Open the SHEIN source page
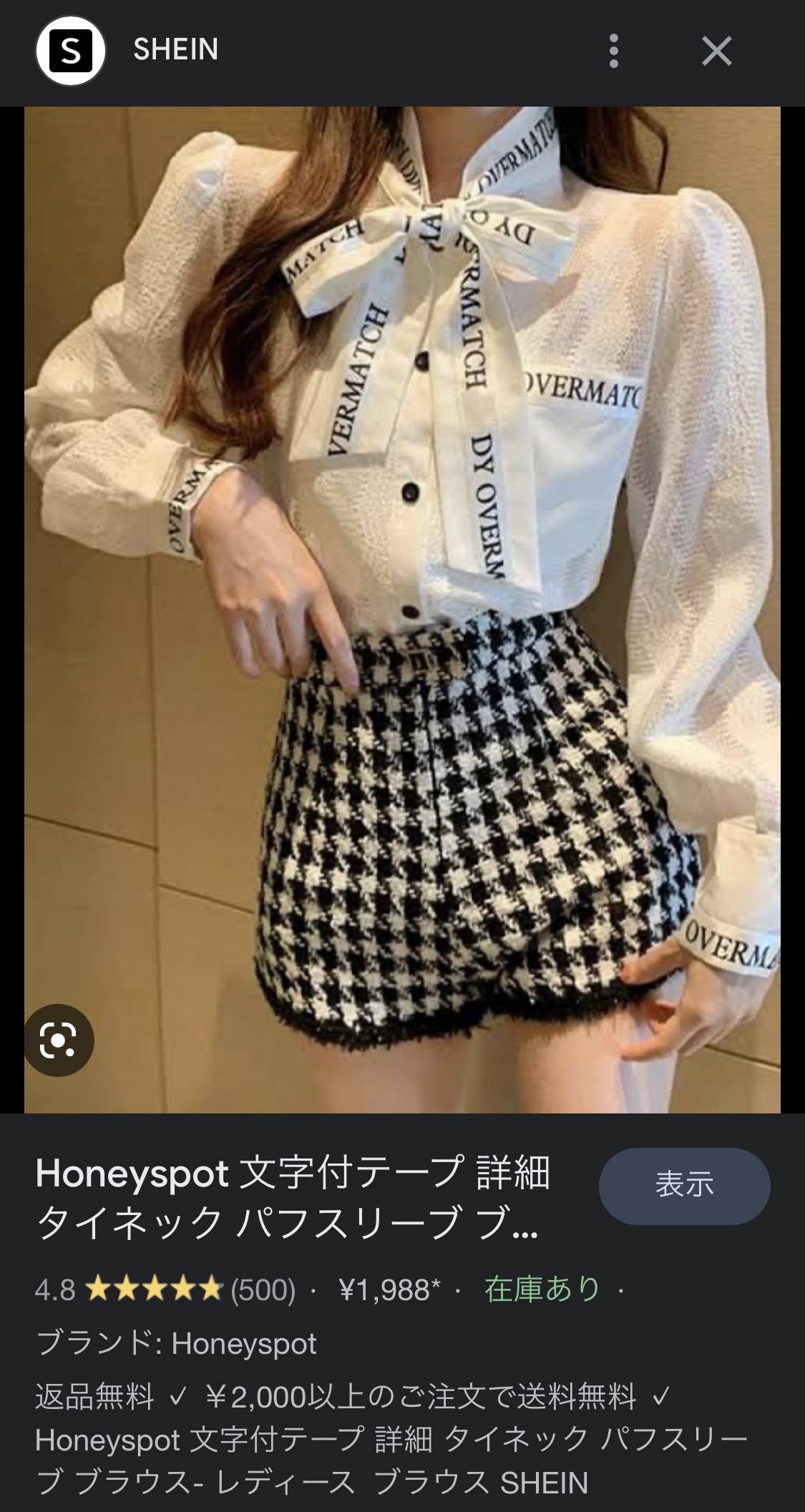This screenshot has width=805, height=1512. point(175,50)
